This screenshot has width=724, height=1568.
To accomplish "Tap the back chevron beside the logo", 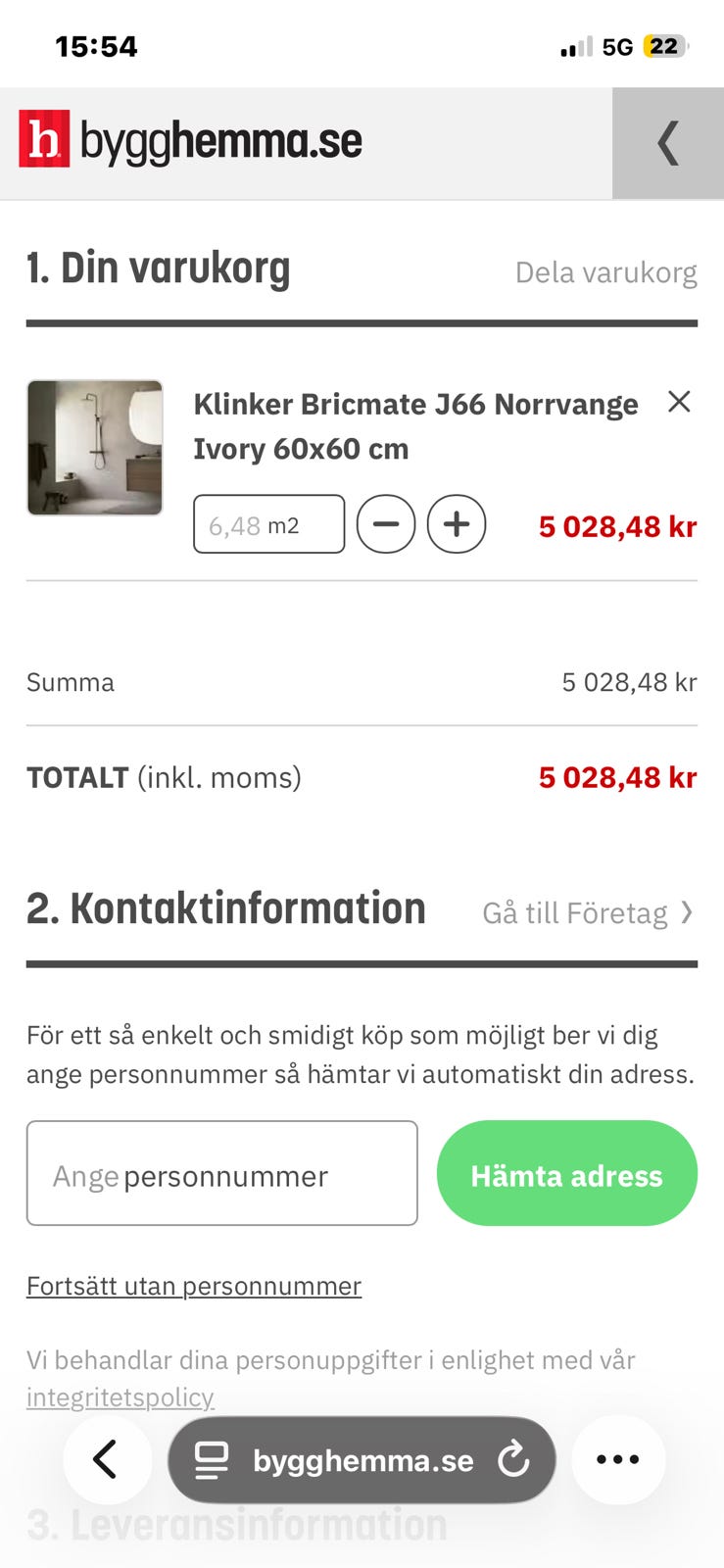I will coord(668,143).
